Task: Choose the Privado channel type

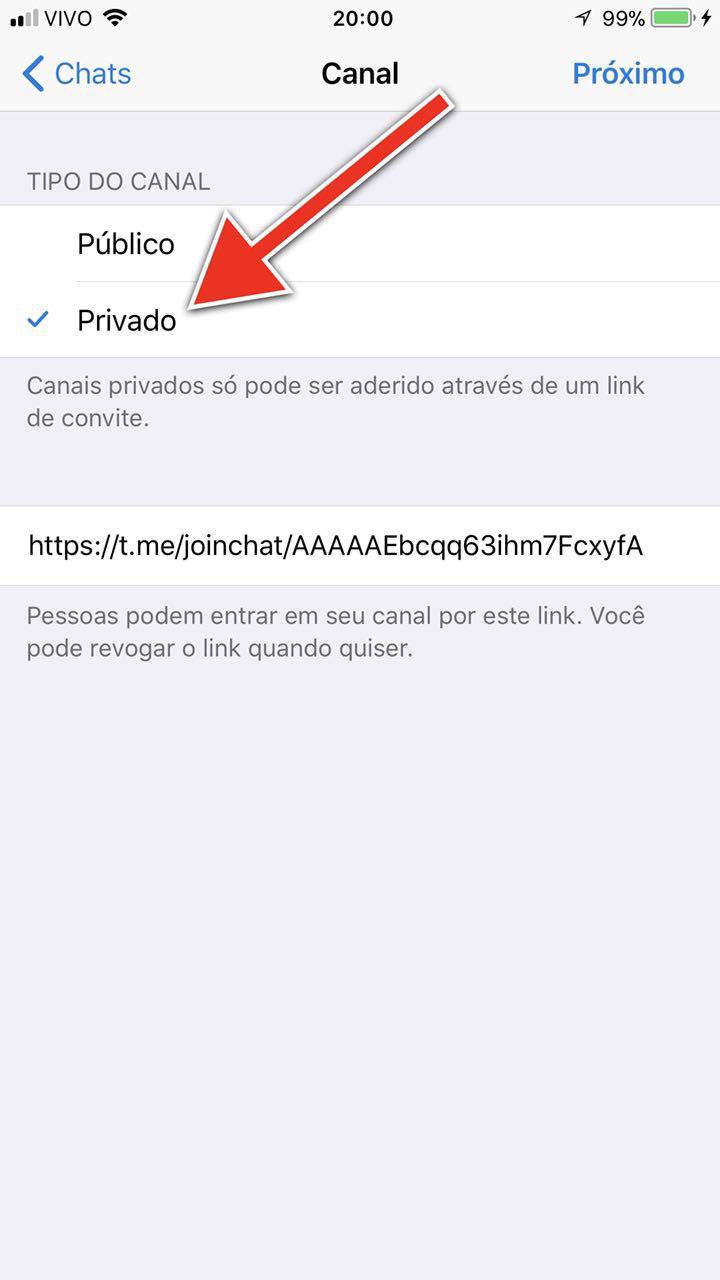Action: (x=360, y=320)
